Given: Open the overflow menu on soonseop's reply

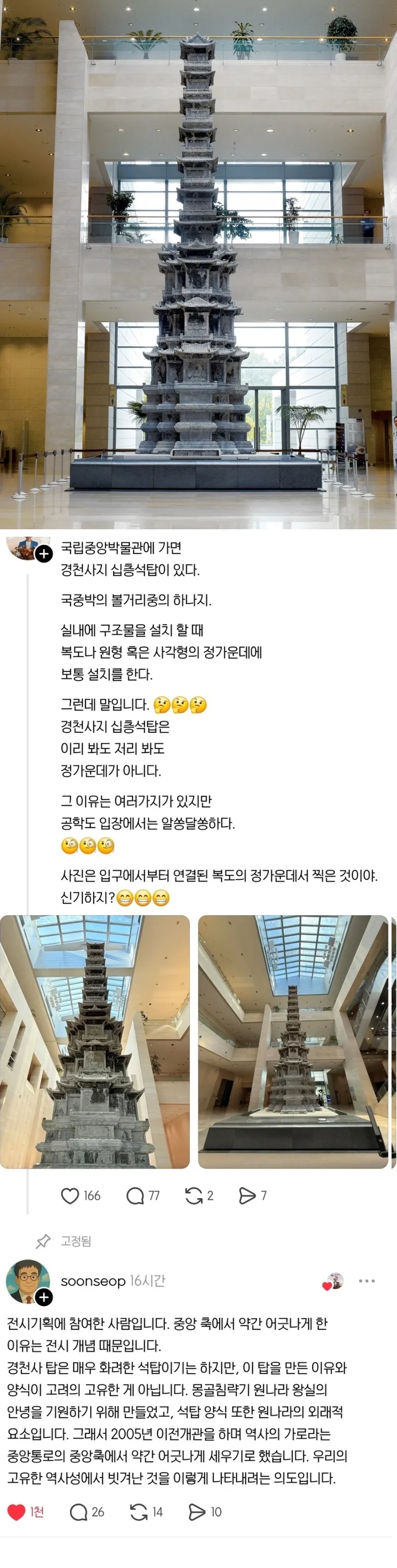Looking at the screenshot, I should coord(367,1281).
